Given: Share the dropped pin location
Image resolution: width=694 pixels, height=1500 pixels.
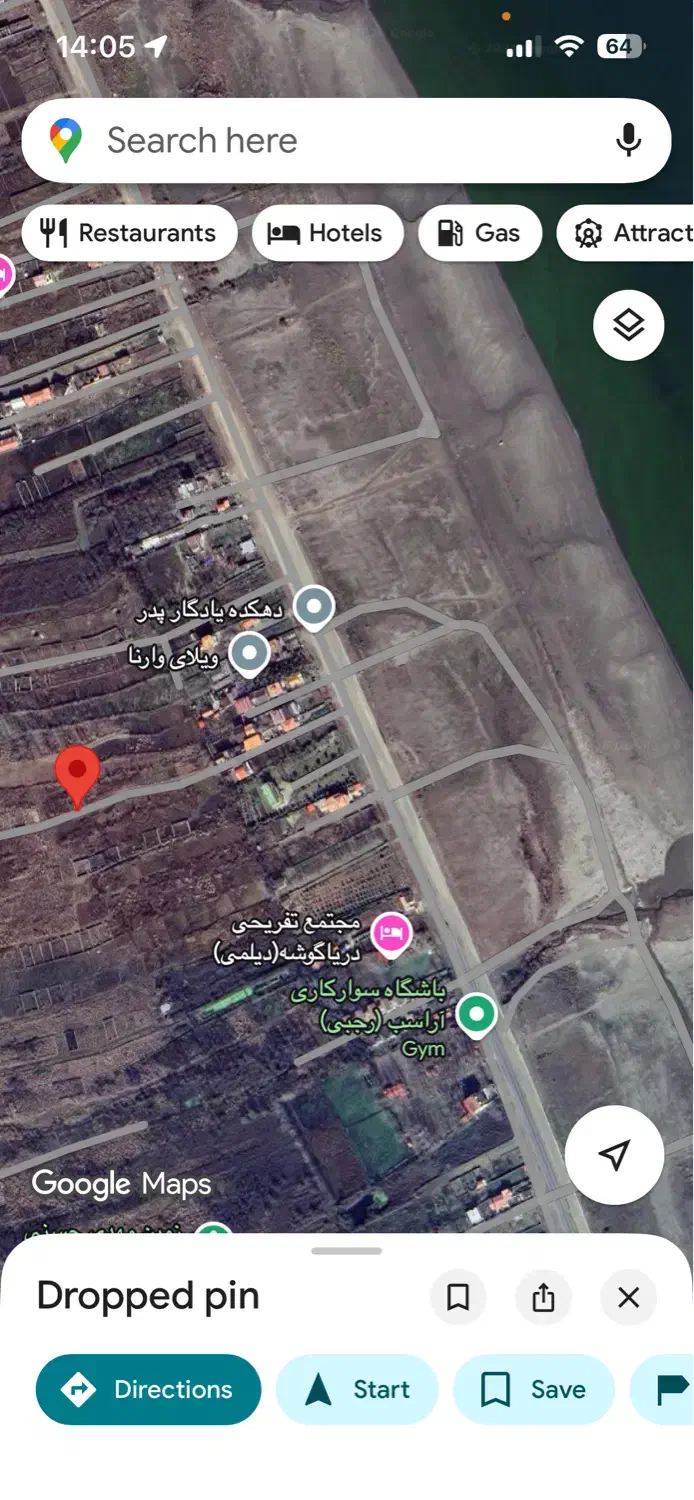Looking at the screenshot, I should (543, 1297).
